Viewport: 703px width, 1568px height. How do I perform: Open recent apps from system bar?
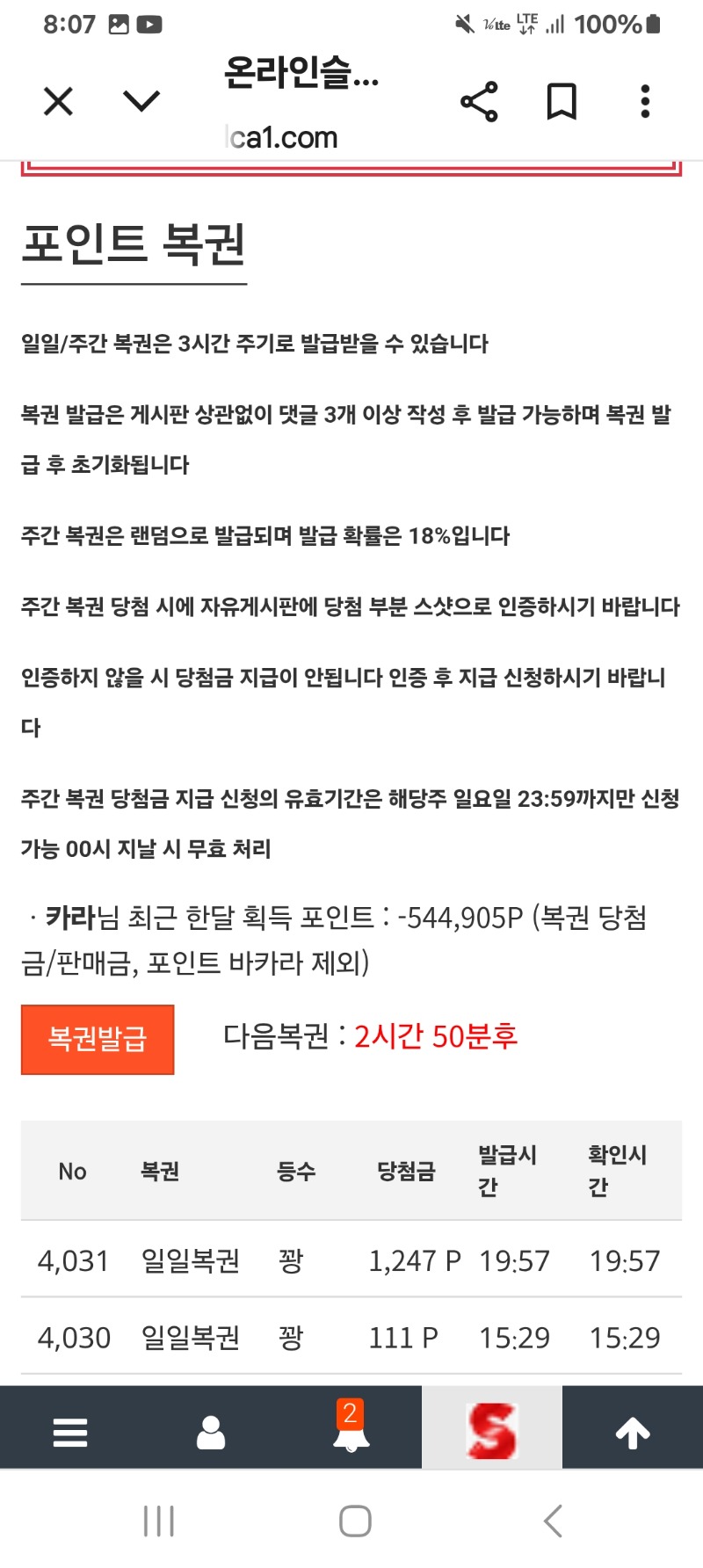pos(159,1521)
